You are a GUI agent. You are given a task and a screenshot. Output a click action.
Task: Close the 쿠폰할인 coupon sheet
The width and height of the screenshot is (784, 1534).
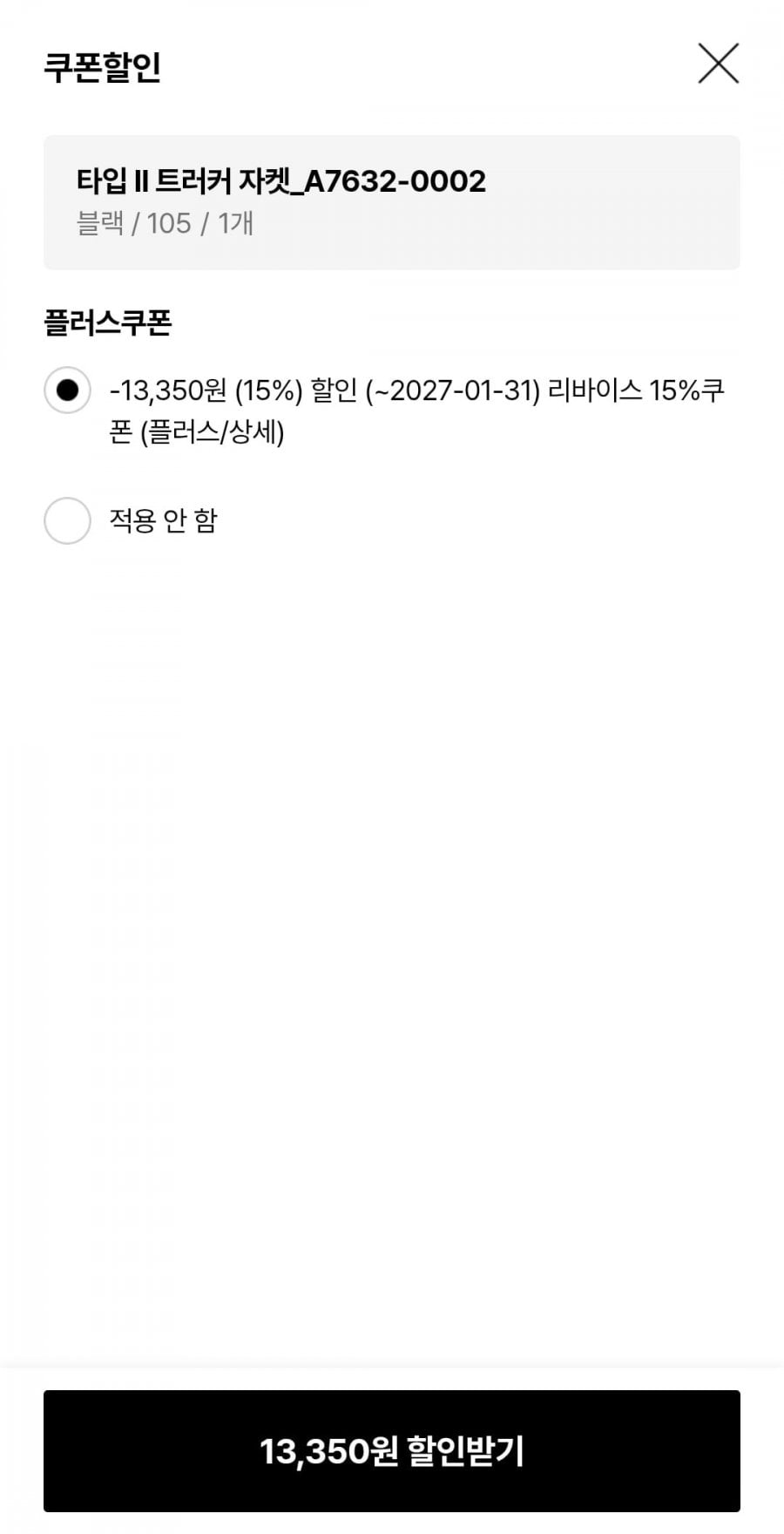click(718, 64)
